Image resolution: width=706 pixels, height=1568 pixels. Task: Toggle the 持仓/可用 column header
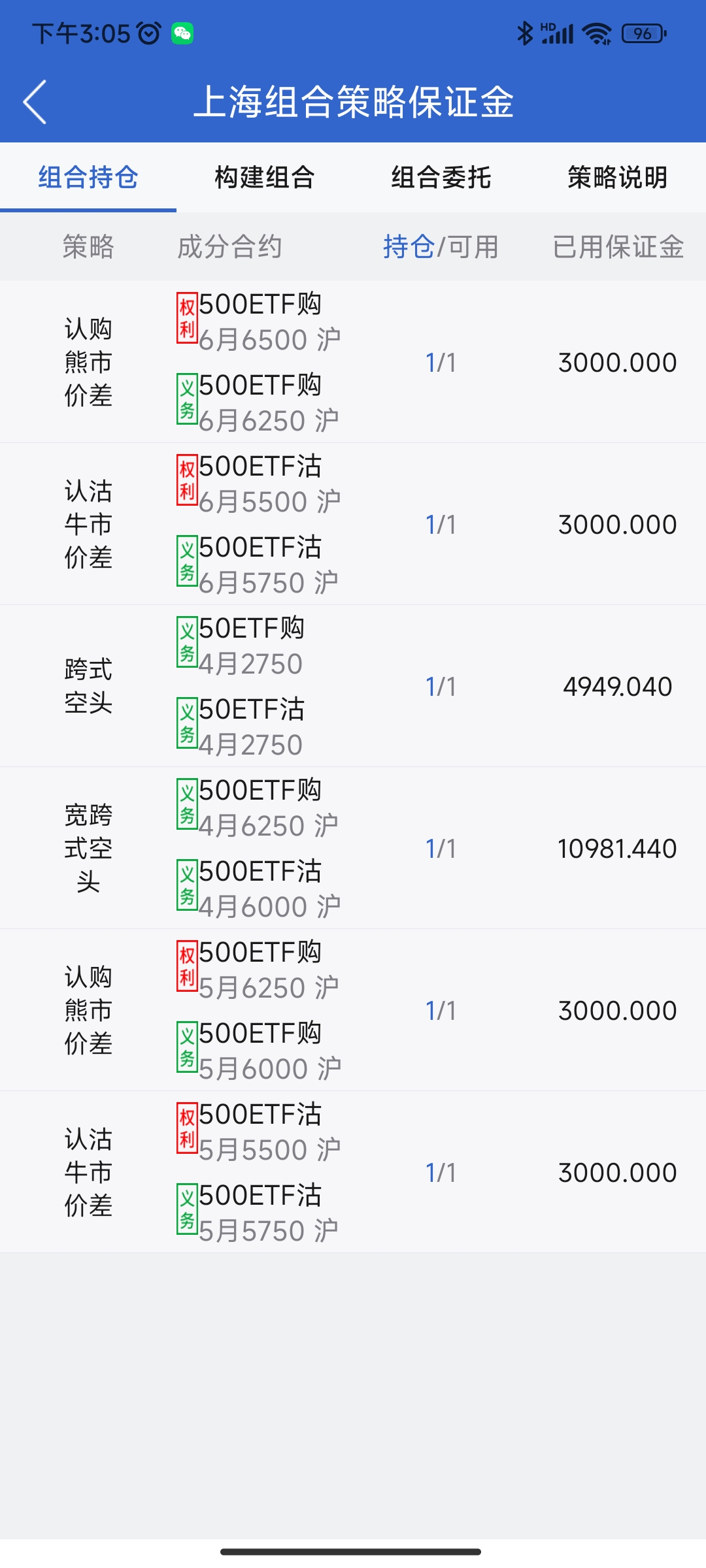(441, 247)
